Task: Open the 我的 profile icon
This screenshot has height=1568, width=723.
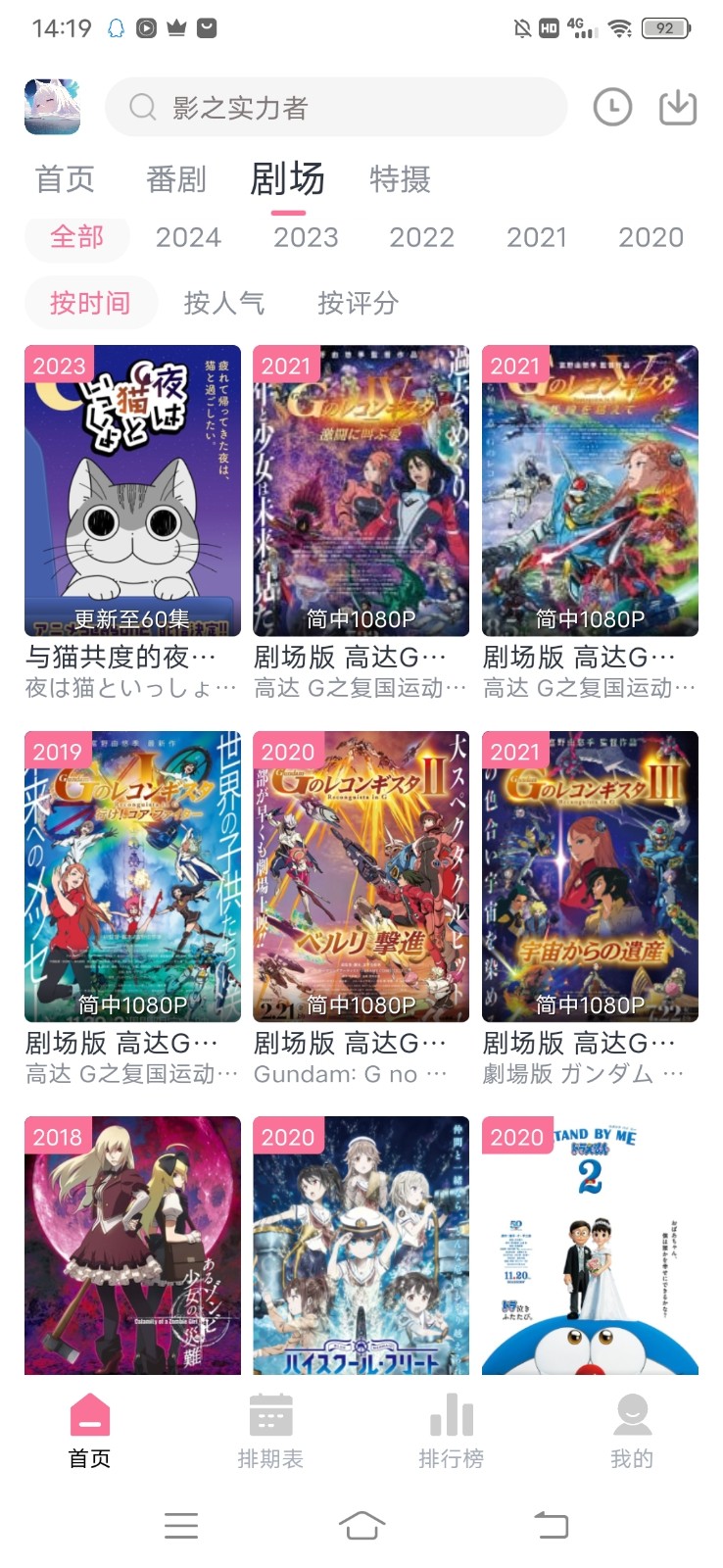Action: (632, 1416)
